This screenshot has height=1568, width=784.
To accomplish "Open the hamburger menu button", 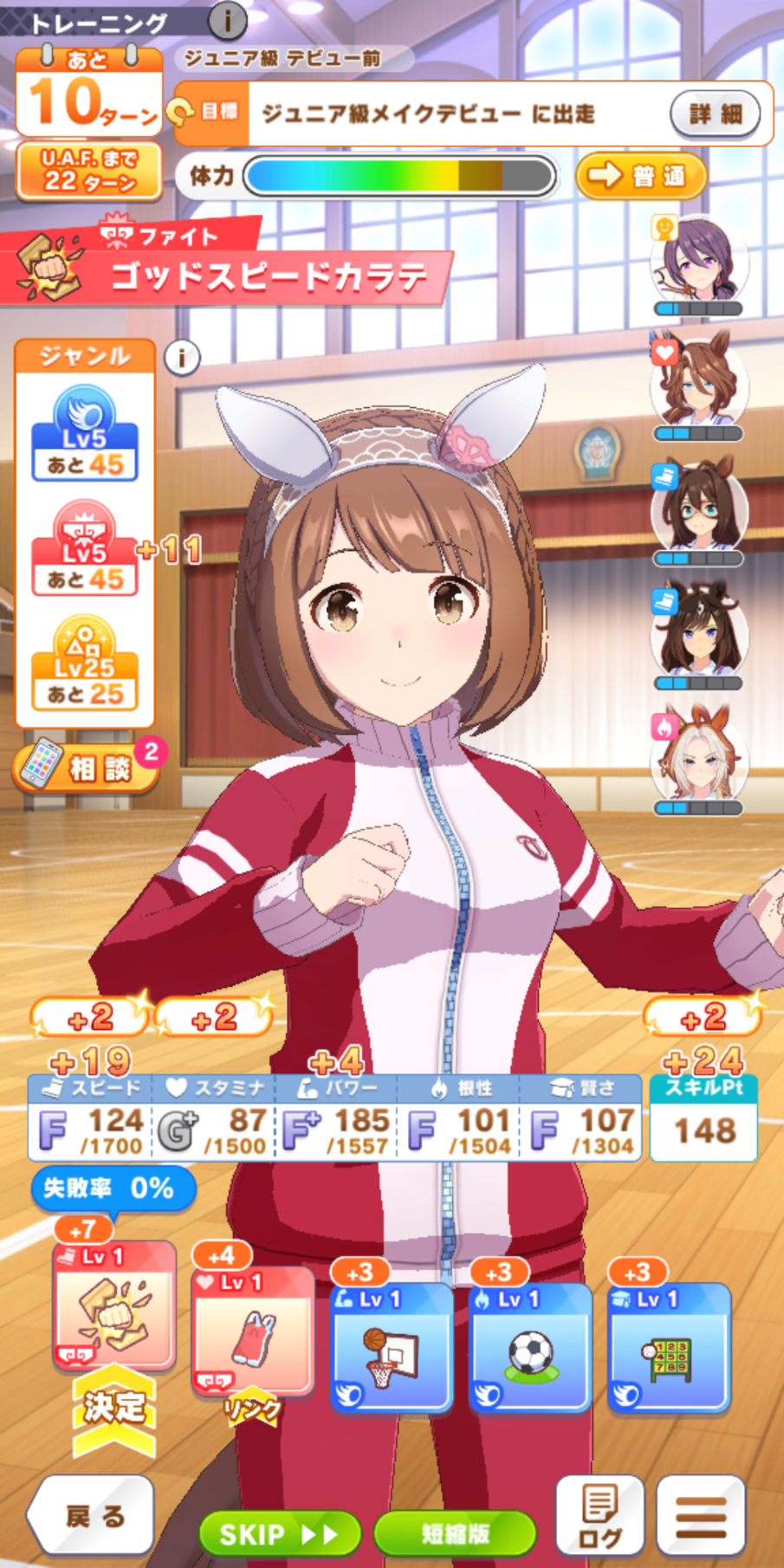I will click(x=701, y=1516).
